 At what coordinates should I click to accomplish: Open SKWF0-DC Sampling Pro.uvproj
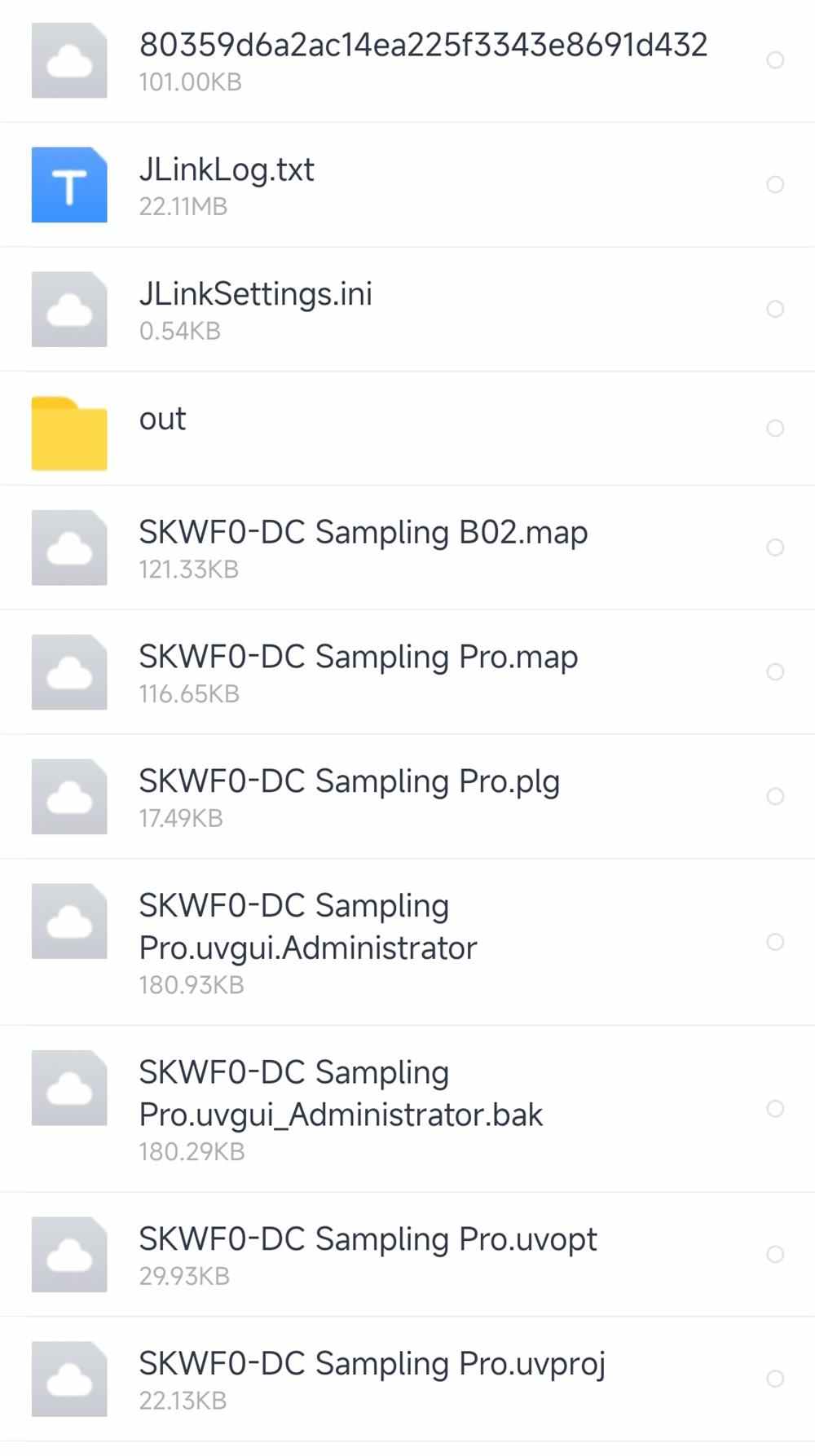click(407, 1379)
